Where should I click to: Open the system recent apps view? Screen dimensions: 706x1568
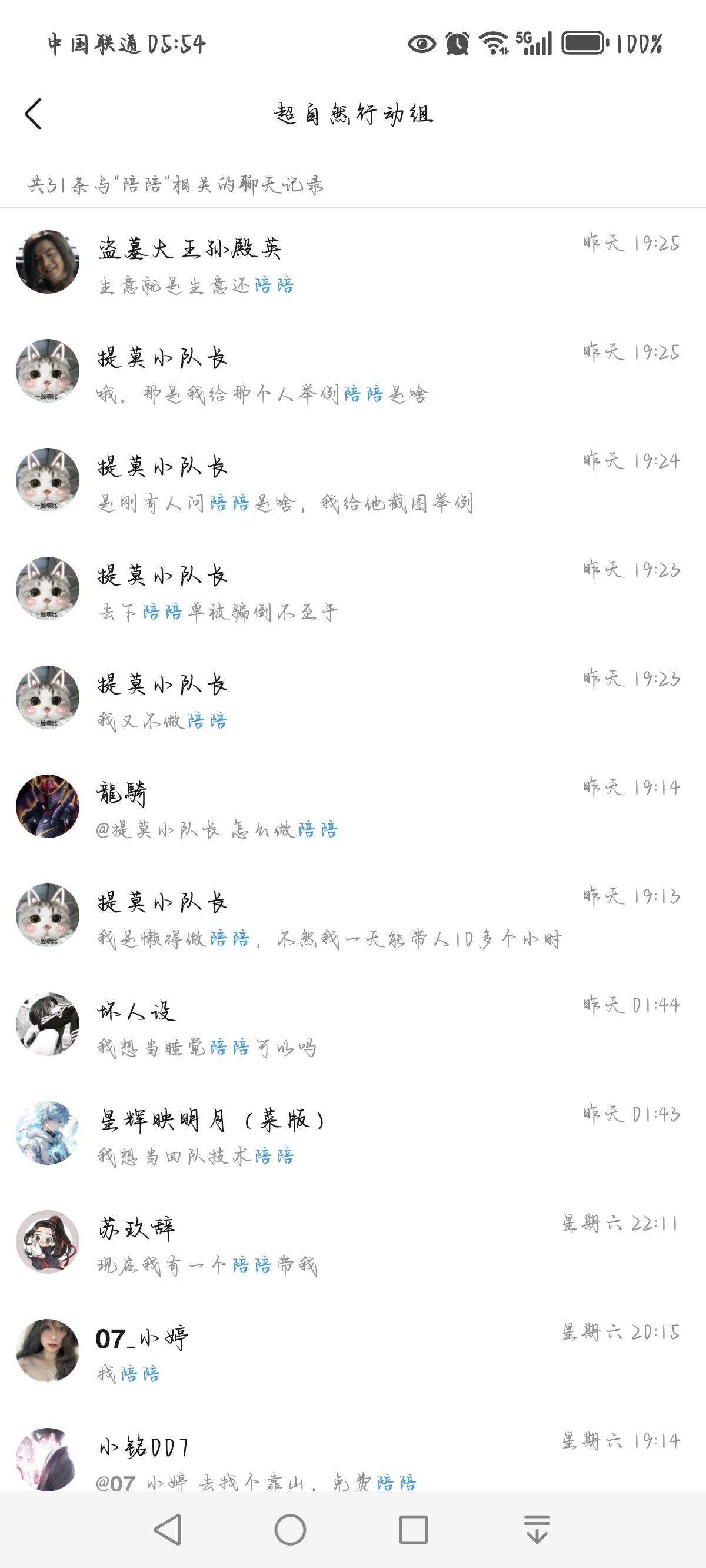point(413,1530)
